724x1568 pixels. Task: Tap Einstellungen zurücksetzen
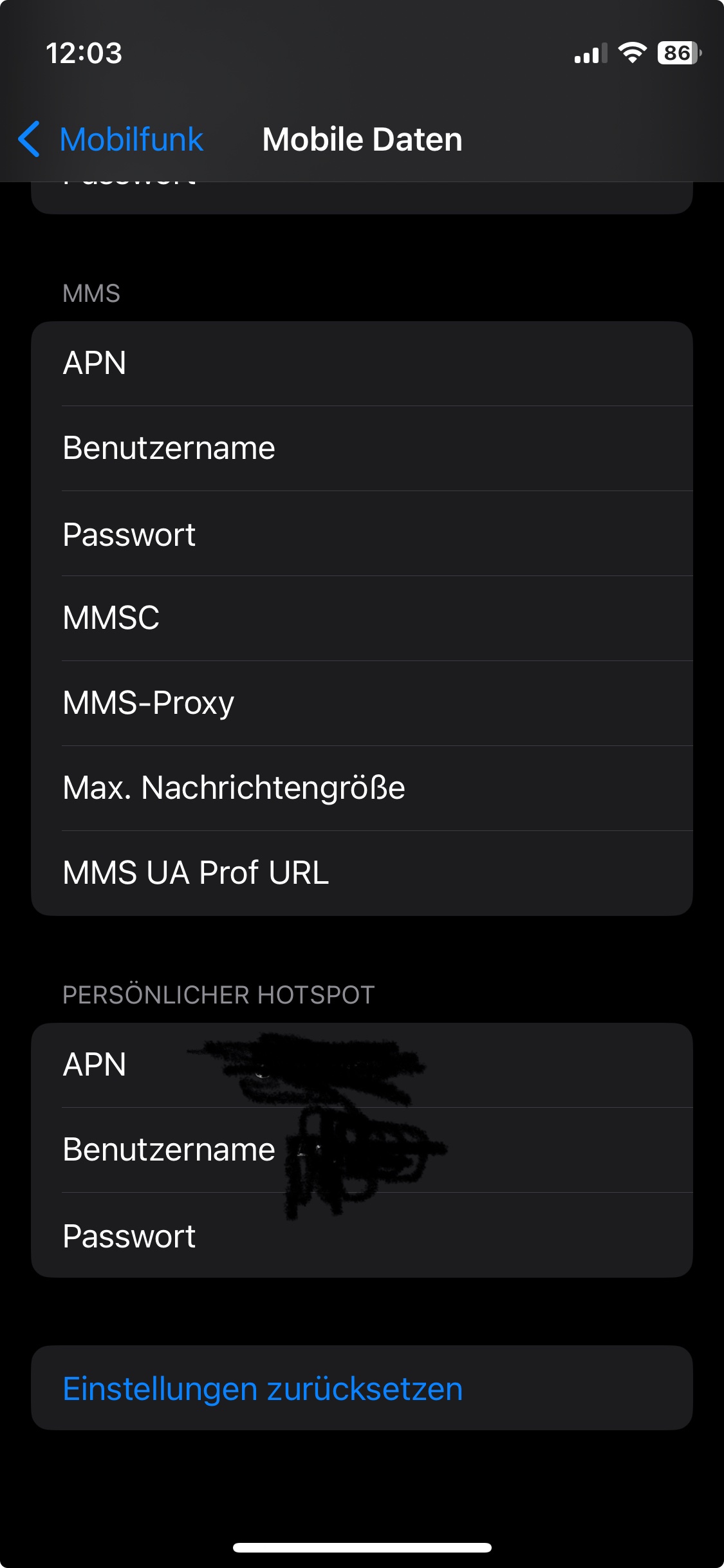tap(263, 1388)
